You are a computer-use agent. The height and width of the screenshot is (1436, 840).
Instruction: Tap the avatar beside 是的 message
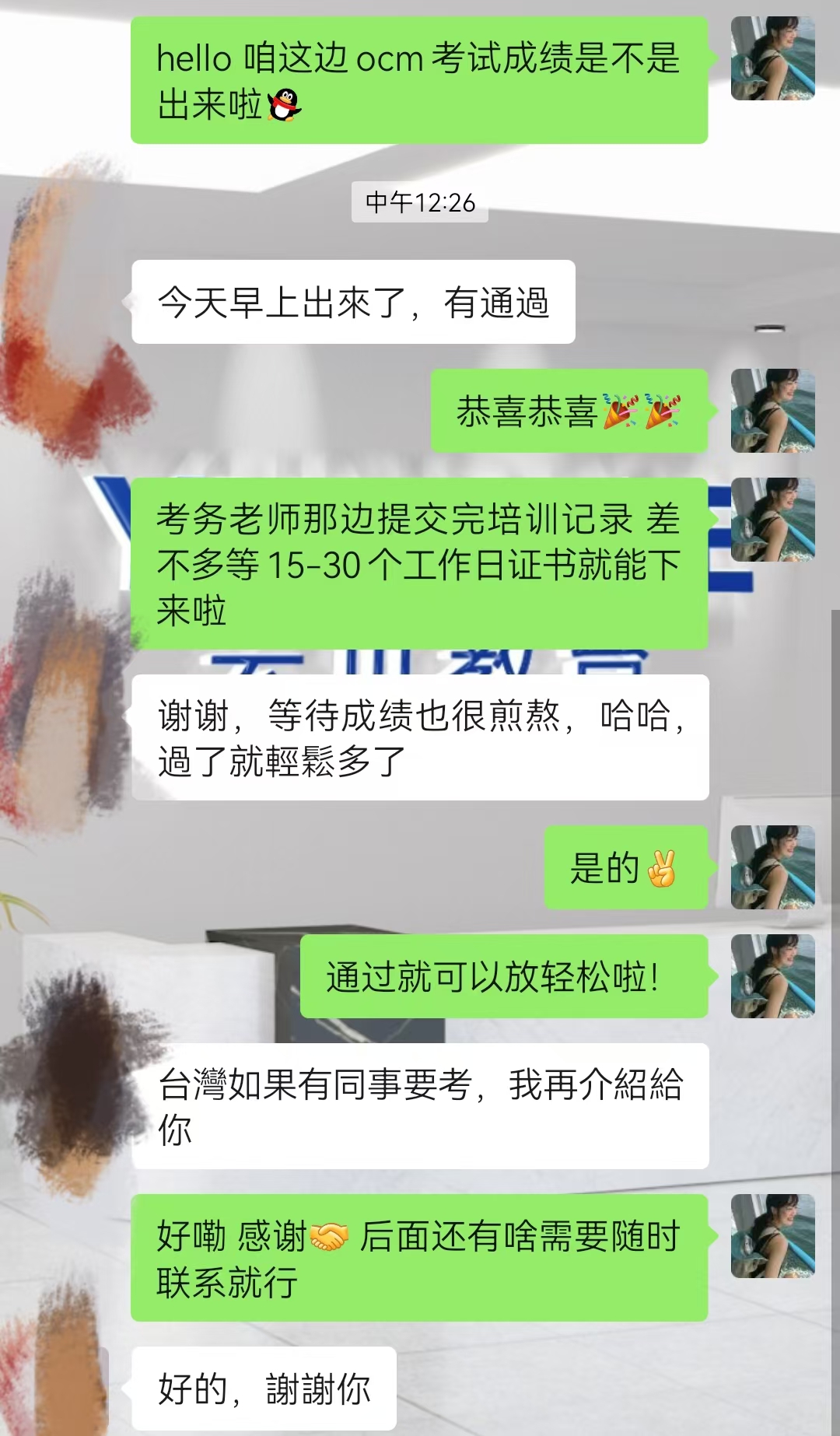coord(772,867)
